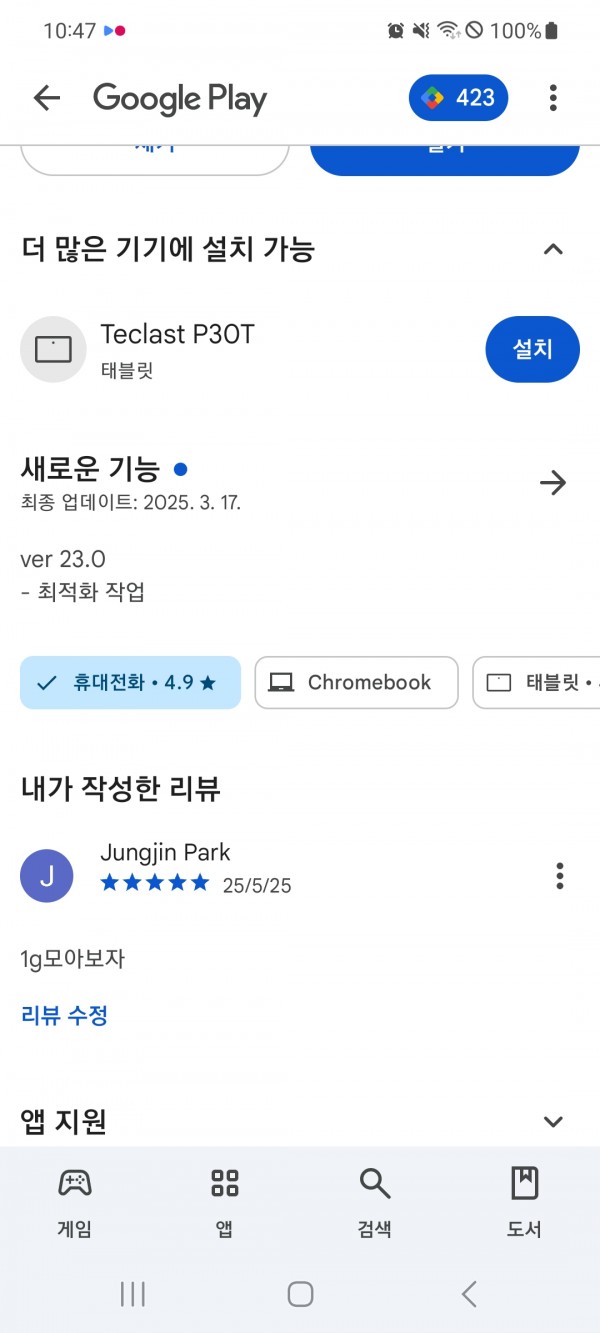
Task: Select the 태블릿 chip
Action: pos(537,683)
